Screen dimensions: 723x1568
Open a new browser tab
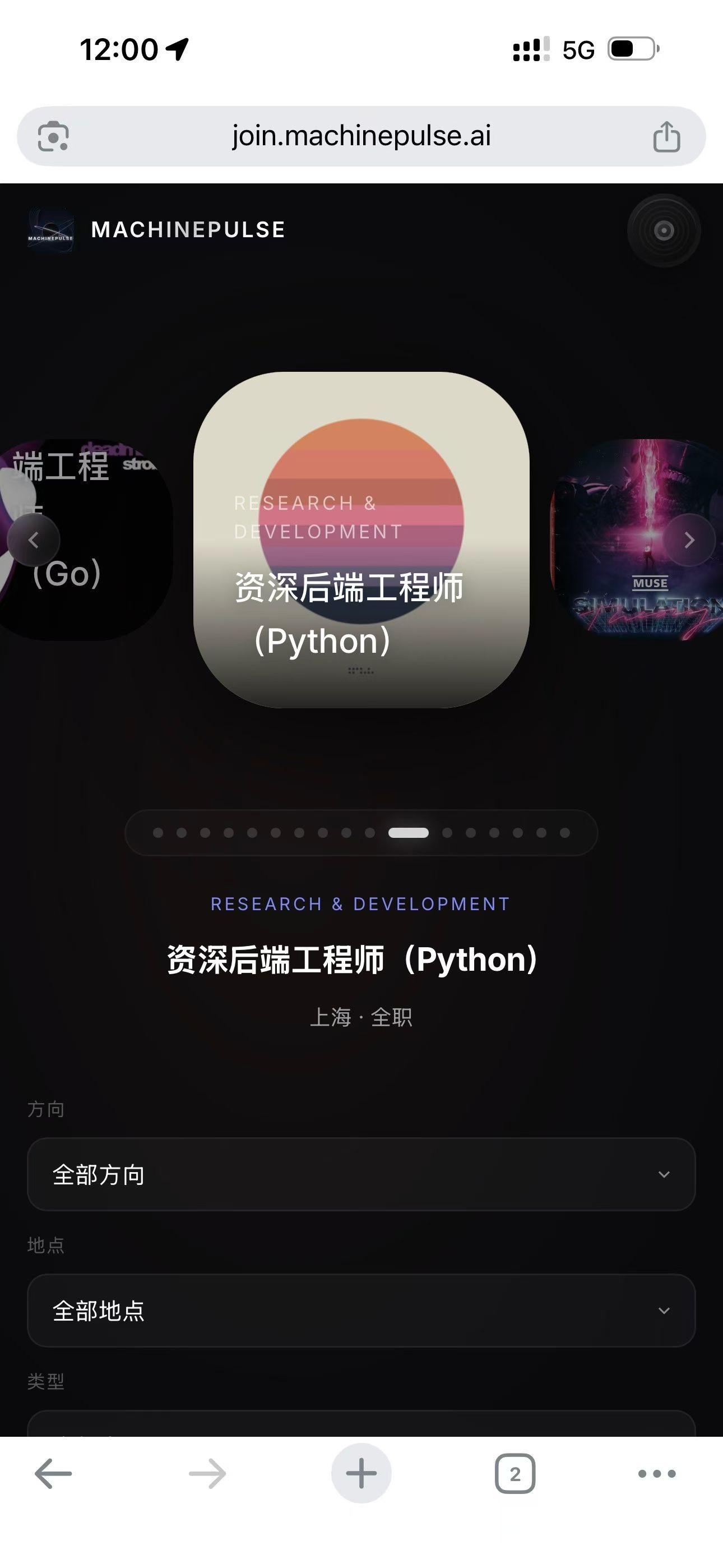tap(361, 1474)
